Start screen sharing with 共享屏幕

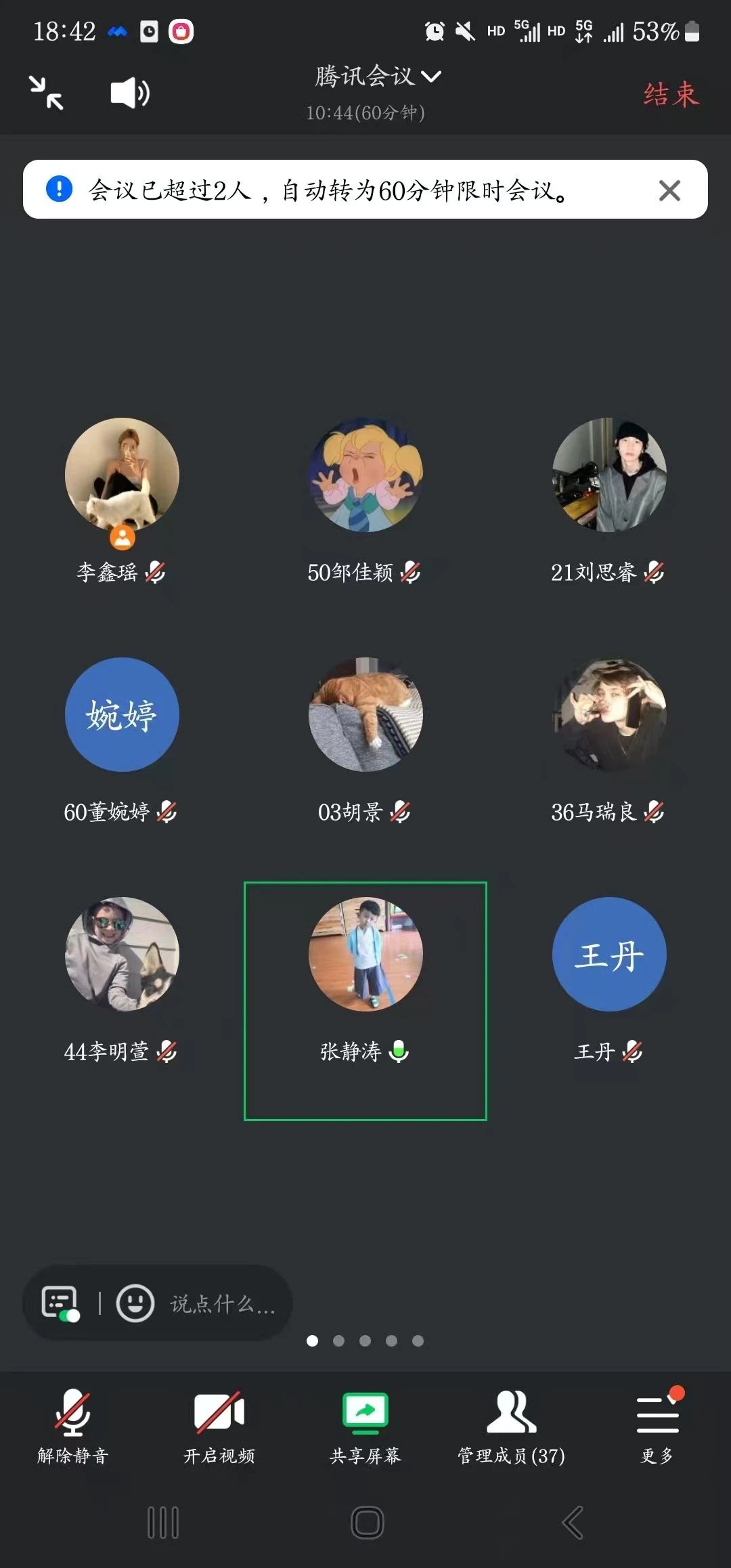365,1424
